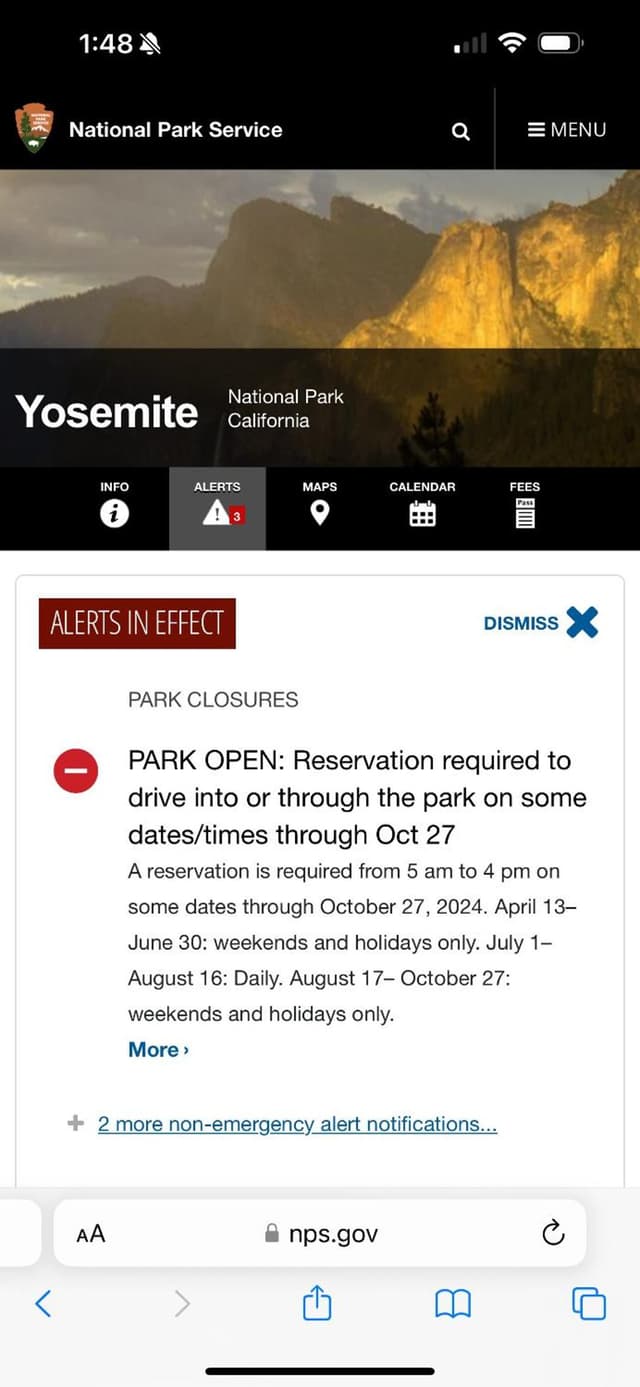Screen dimensions: 640x1387
Task: Open the CALENDAR tab
Action: point(422,506)
